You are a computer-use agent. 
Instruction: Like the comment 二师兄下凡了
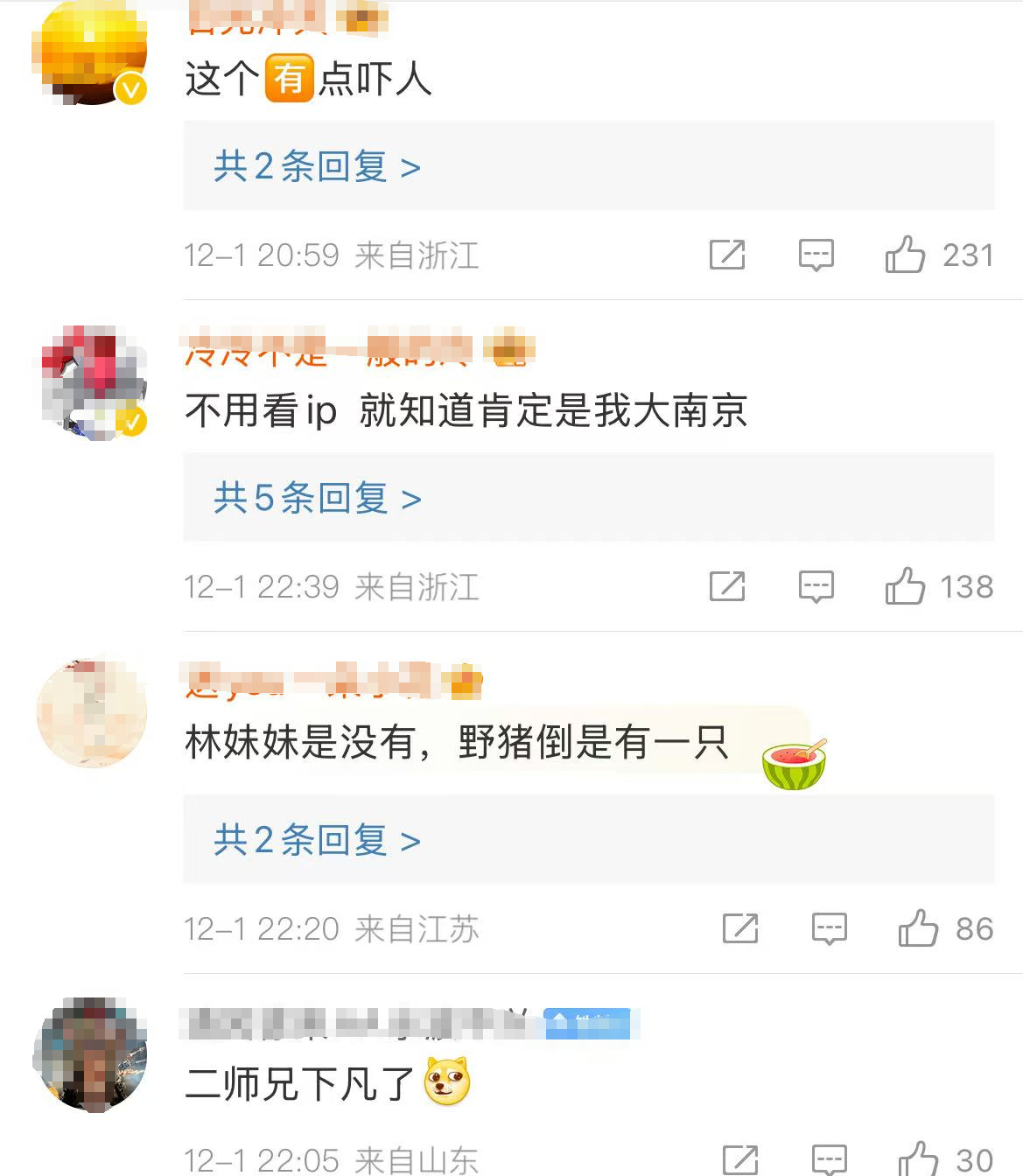[918, 1159]
